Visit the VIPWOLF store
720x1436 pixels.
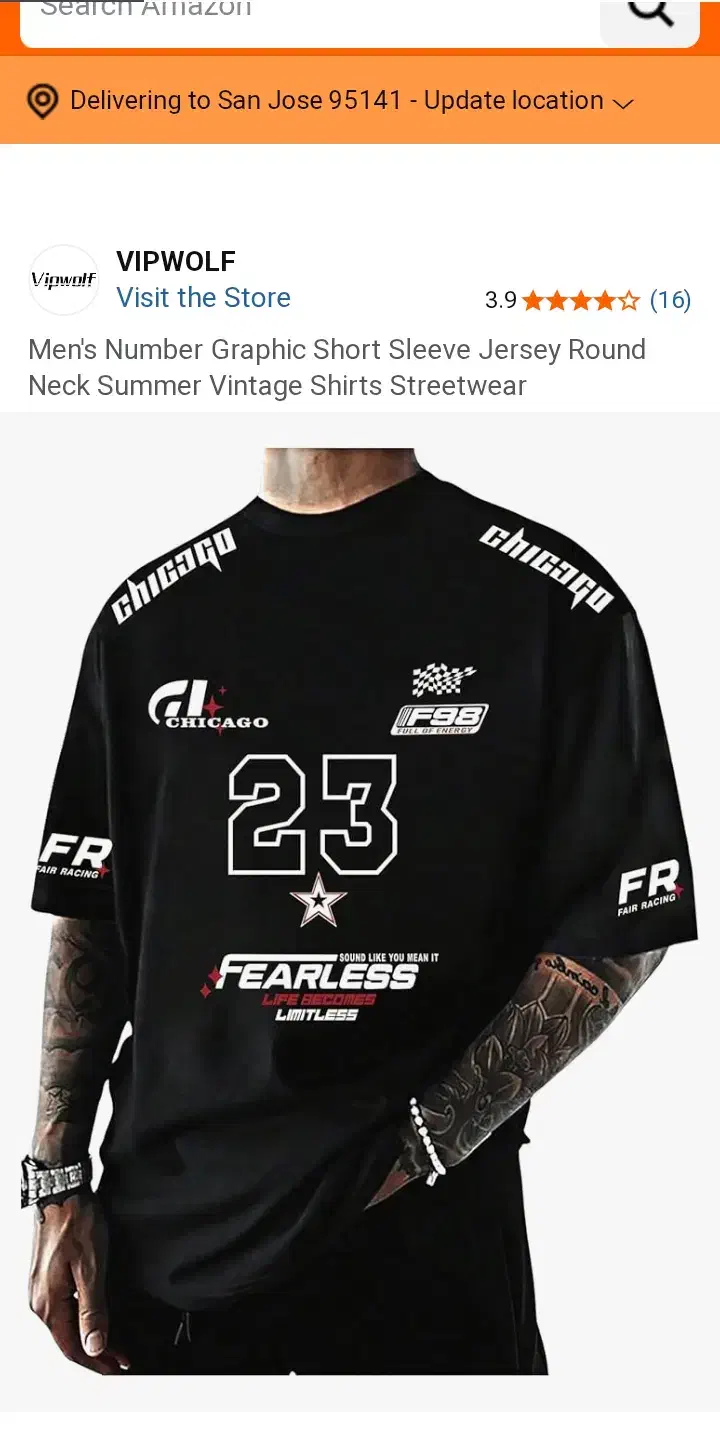[x=203, y=298]
